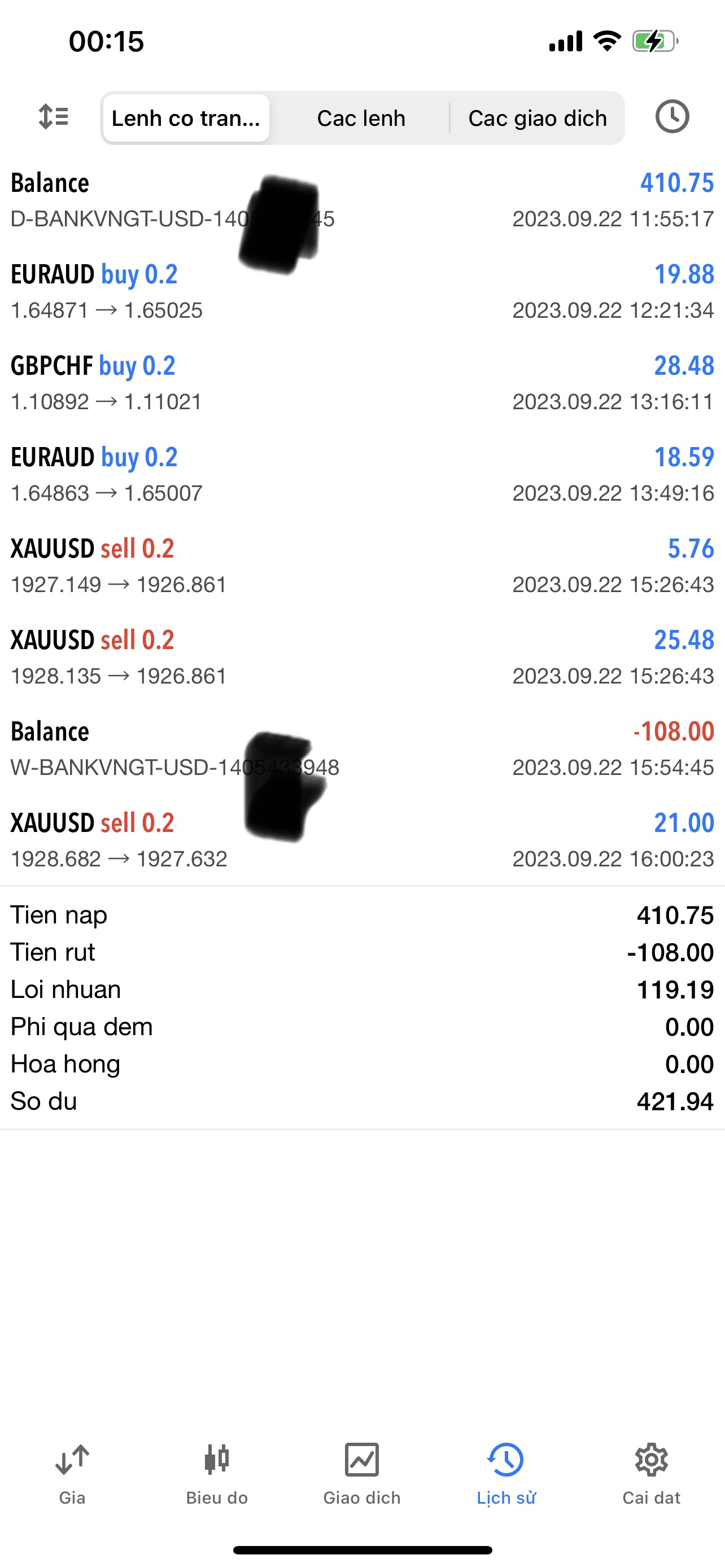The height and width of the screenshot is (1568, 725).
Task: Switch to the Cac giao dich segment
Action: click(x=538, y=118)
